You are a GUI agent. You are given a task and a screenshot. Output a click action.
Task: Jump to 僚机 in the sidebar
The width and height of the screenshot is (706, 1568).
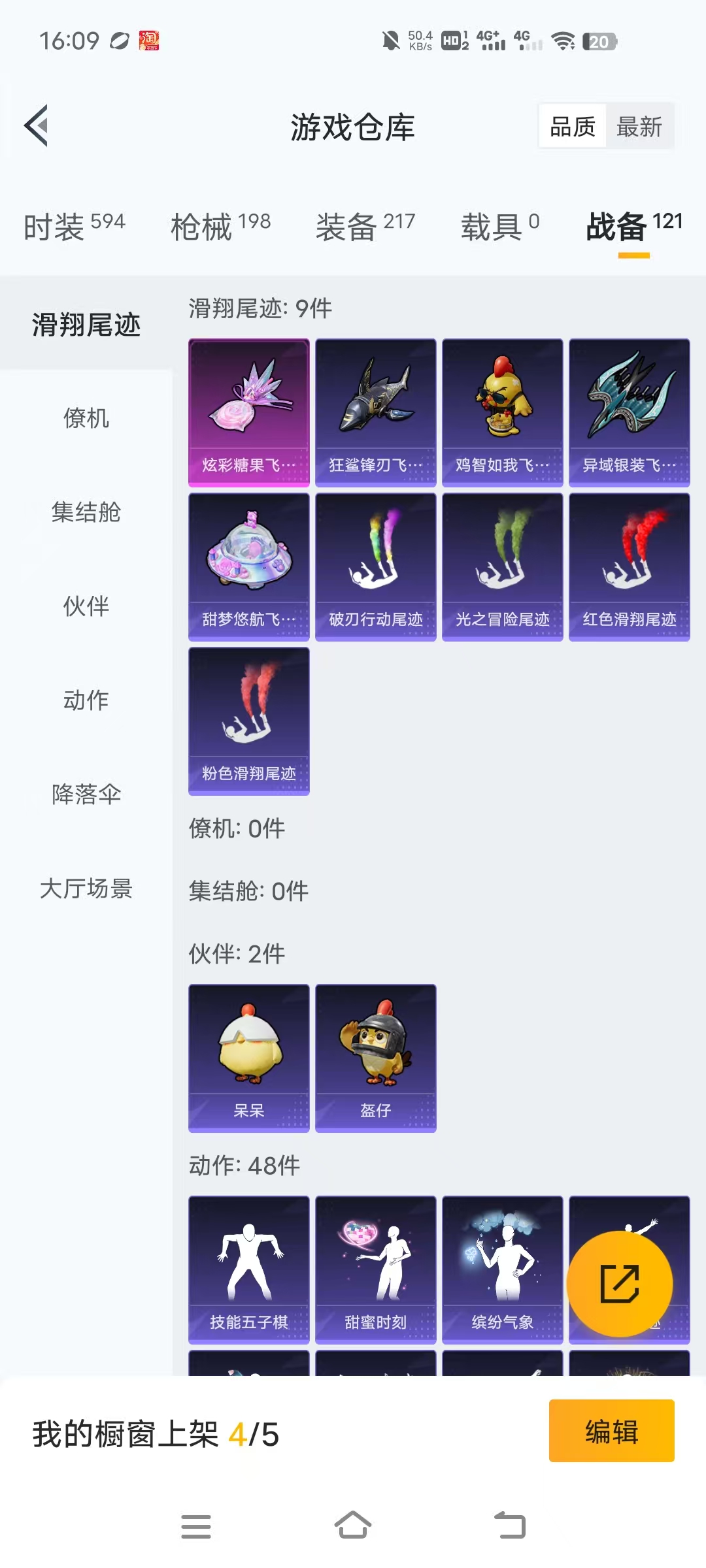(x=86, y=418)
